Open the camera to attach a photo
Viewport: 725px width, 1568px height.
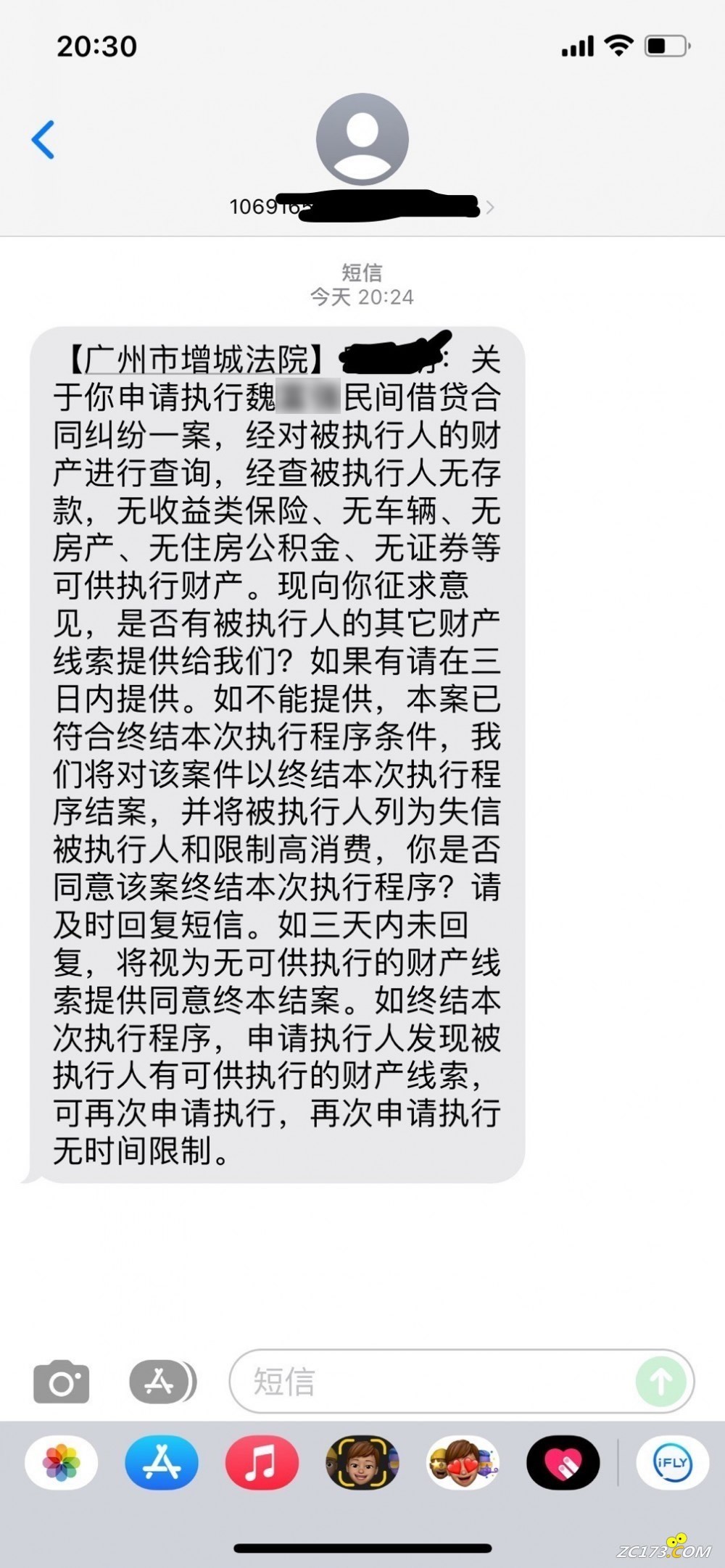coord(62,1382)
